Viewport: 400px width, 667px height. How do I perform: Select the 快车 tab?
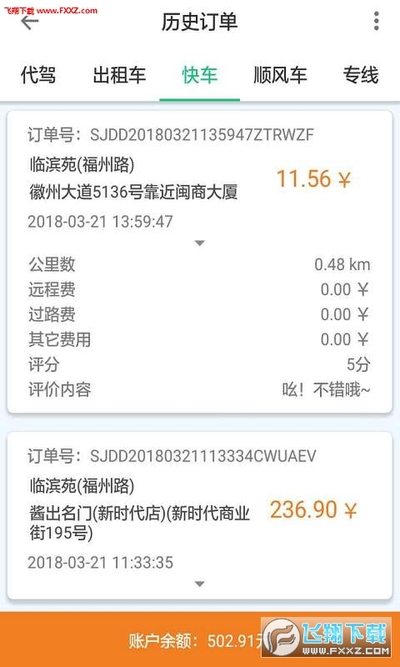pyautogui.click(x=200, y=75)
